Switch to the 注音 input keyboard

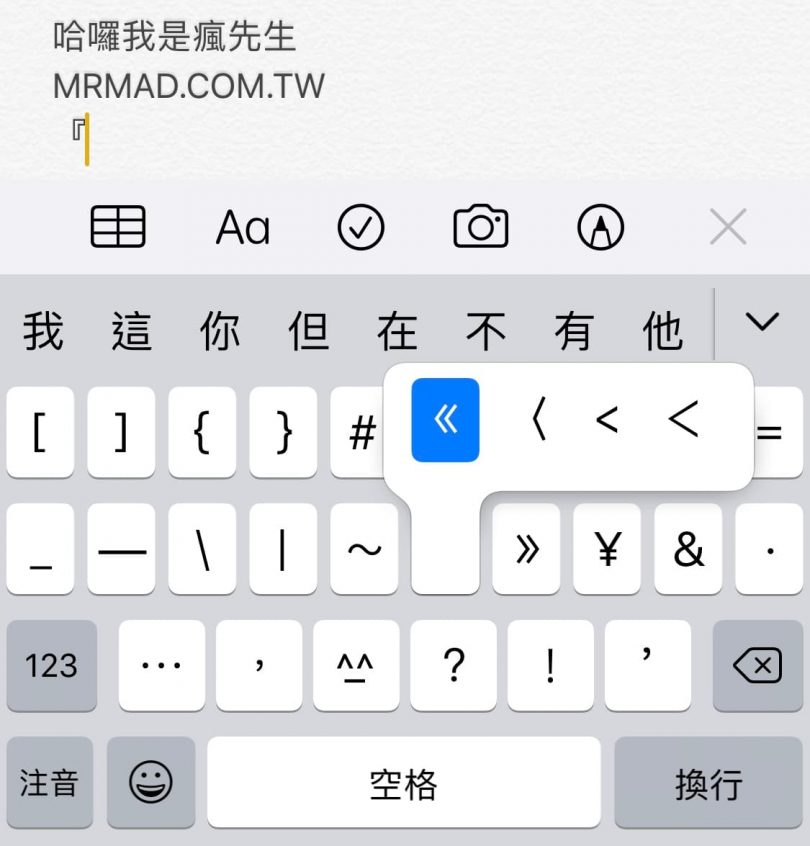tap(49, 783)
